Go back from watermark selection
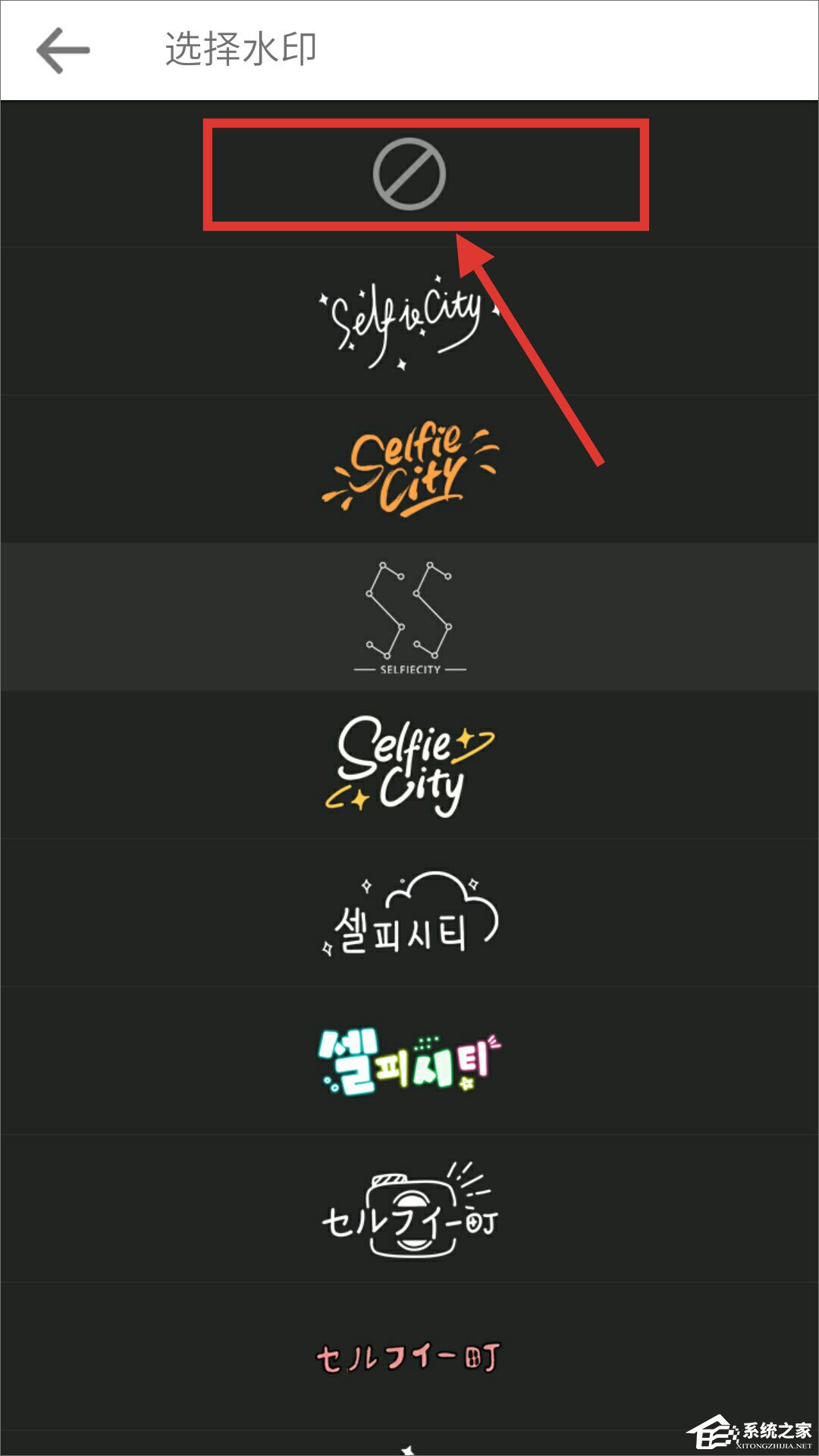This screenshot has height=1456, width=819. point(63,50)
